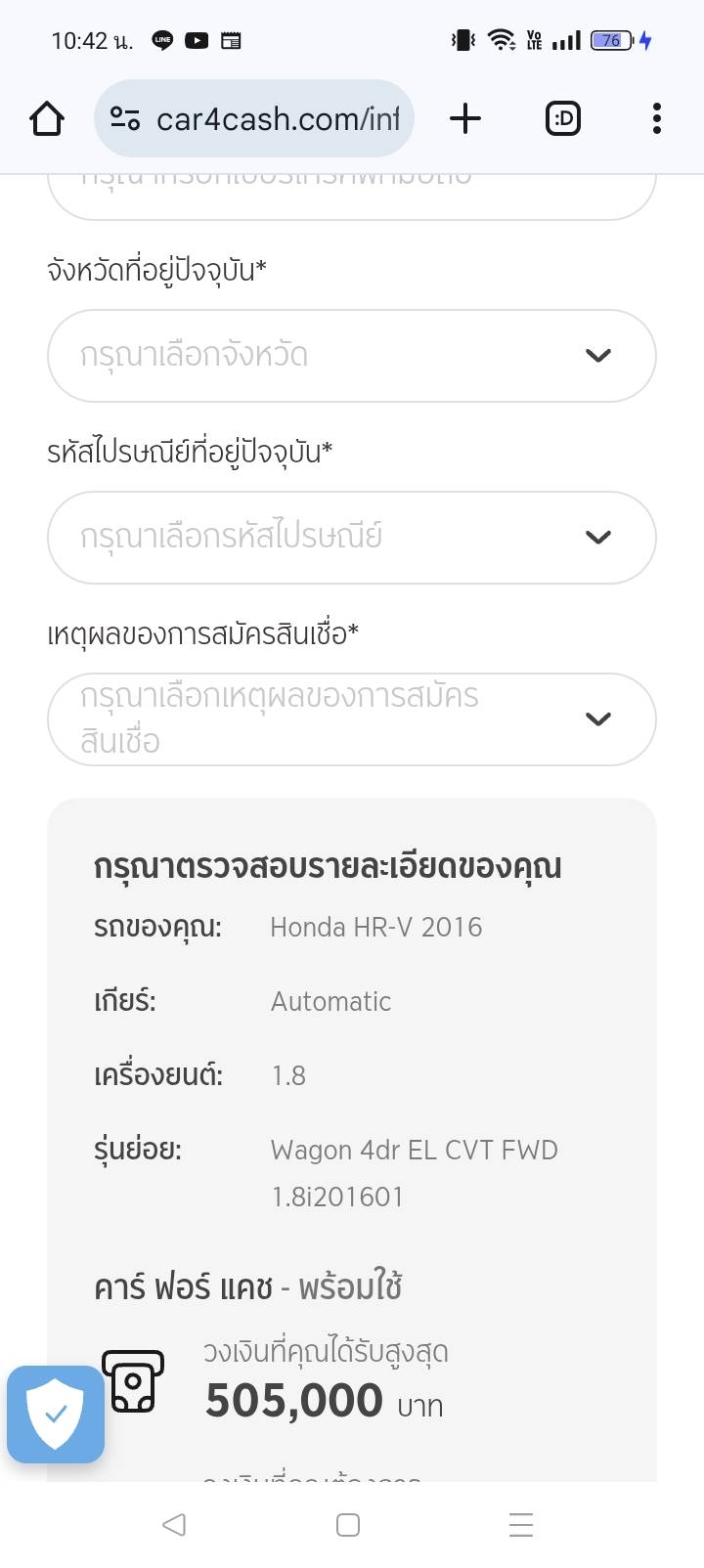Expand the loan application reason dropdown

pyautogui.click(x=351, y=719)
